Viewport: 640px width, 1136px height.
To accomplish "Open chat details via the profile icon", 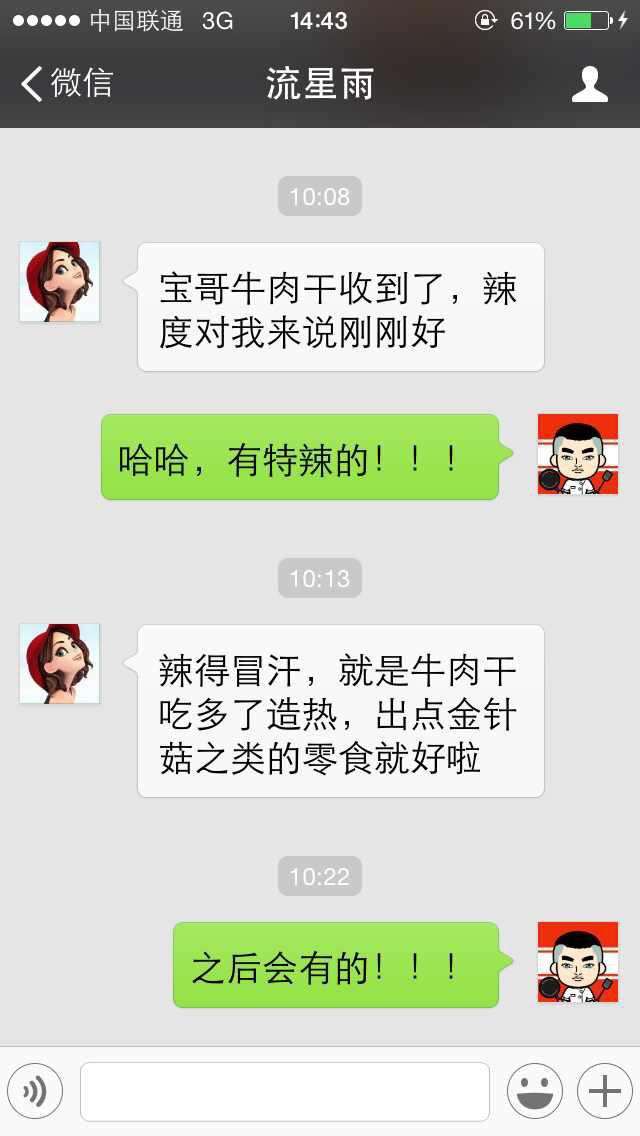I will (x=590, y=85).
